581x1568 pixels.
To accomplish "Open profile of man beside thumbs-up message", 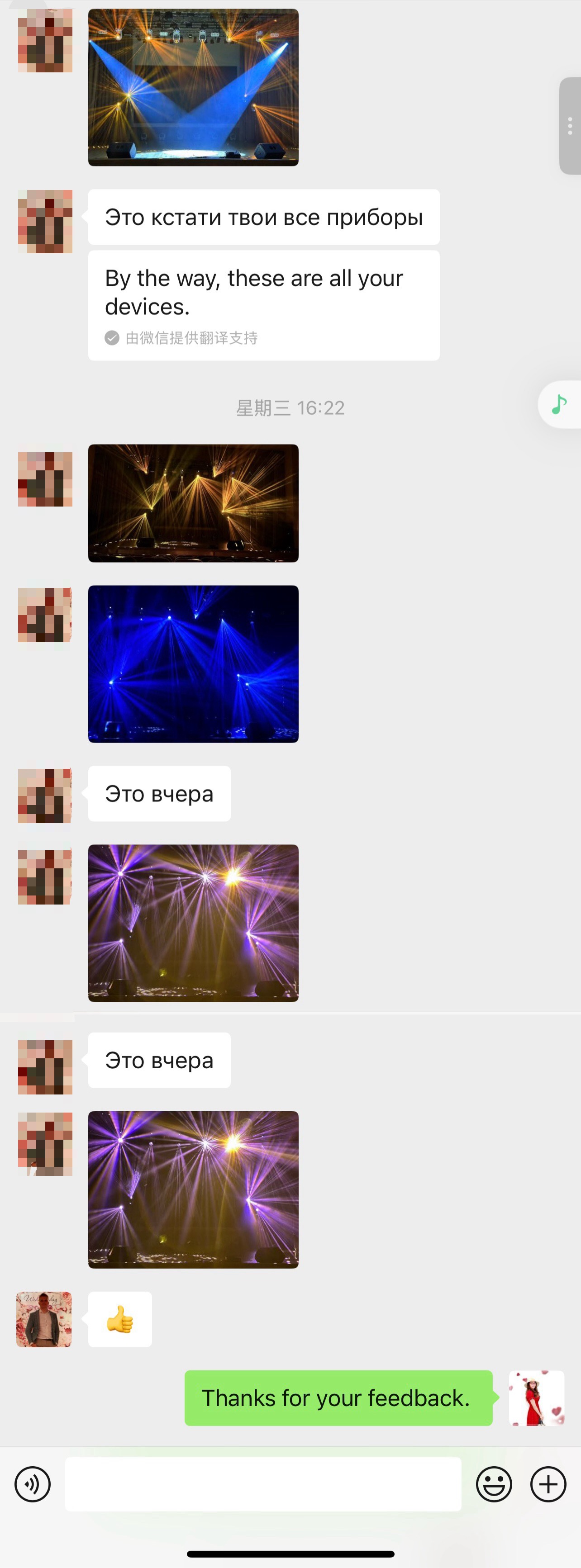I will point(44,1319).
